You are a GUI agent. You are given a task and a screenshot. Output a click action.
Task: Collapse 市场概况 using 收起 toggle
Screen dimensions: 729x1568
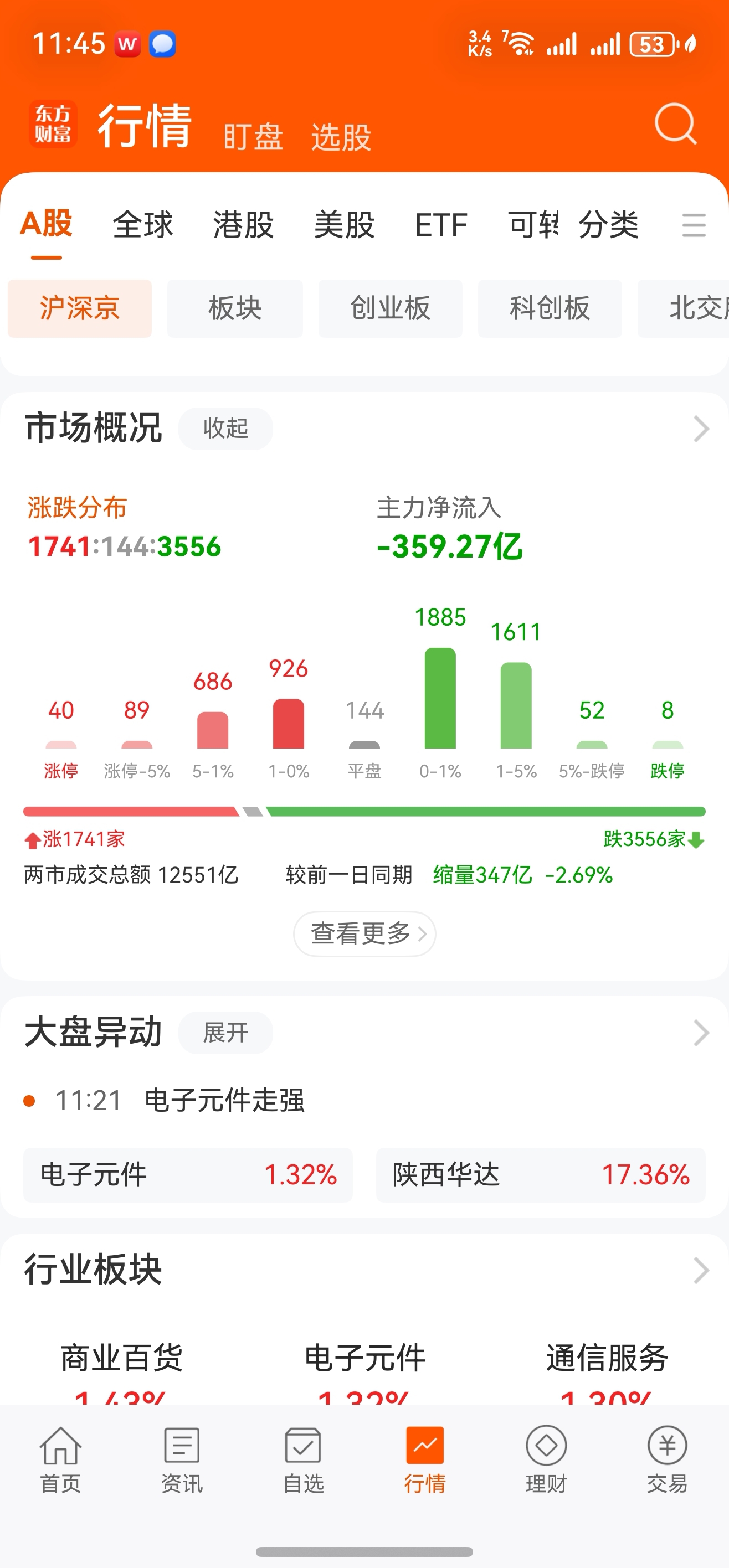[x=225, y=429]
